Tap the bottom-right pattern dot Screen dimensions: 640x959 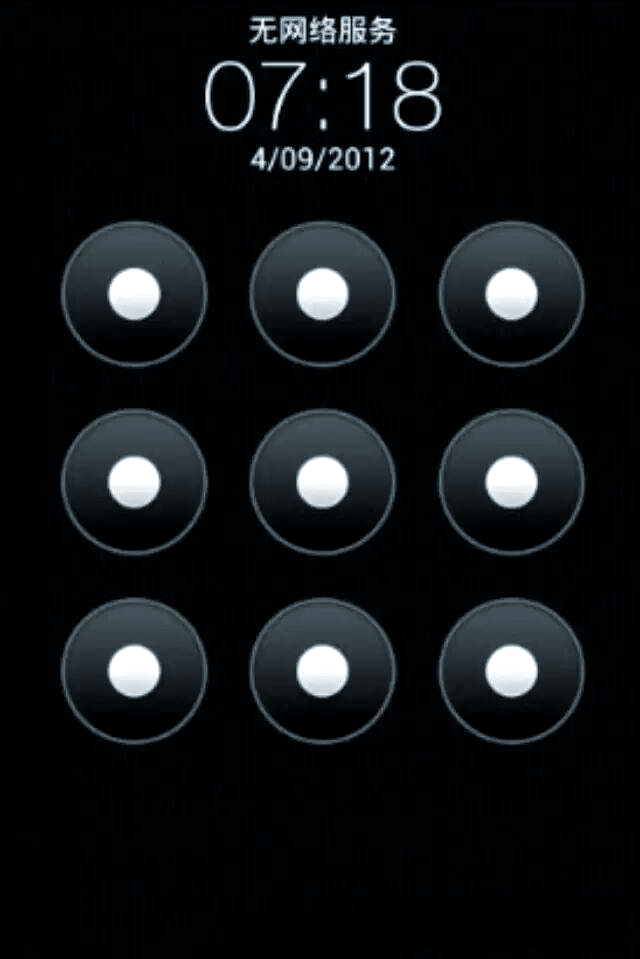[511, 670]
